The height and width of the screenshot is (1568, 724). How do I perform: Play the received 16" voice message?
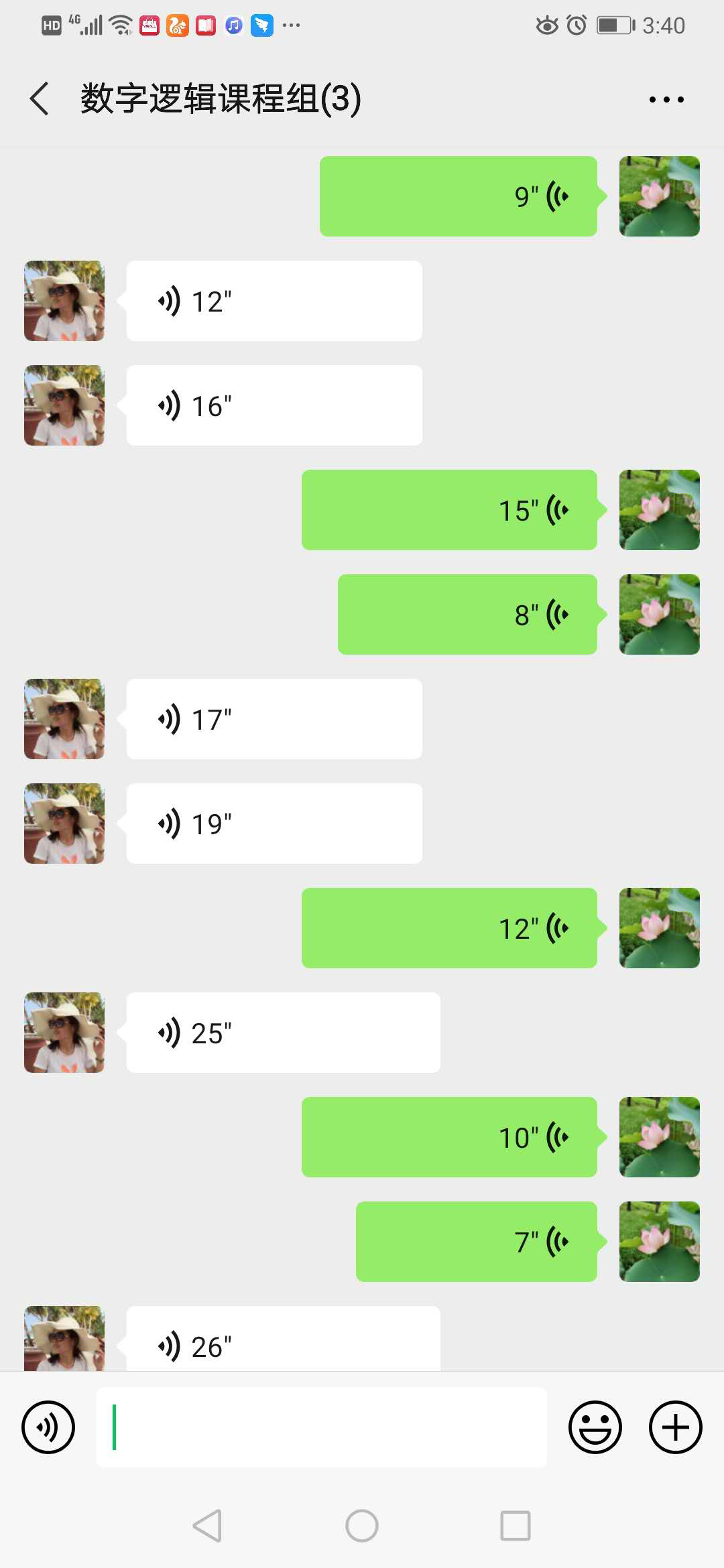click(x=274, y=405)
